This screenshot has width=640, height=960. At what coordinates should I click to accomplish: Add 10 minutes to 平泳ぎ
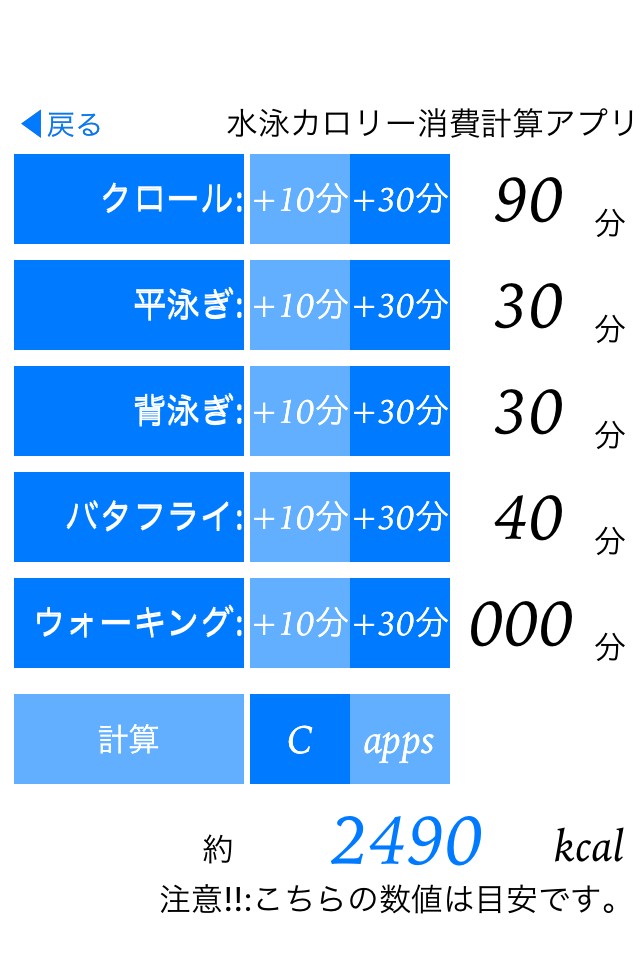point(299,306)
